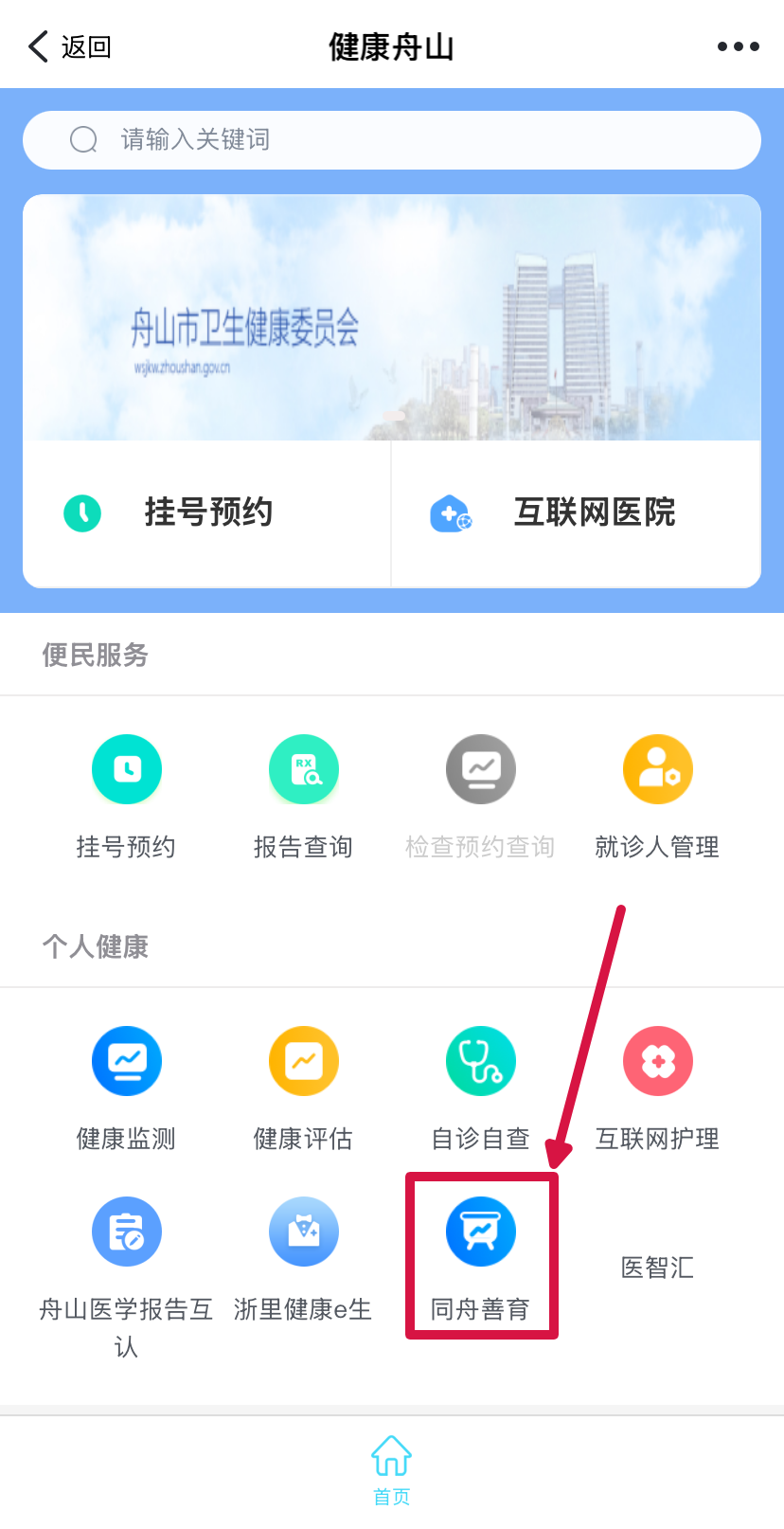Tap the 请输入关键词 search field
Image resolution: width=784 pixels, height=1529 pixels.
(392, 140)
